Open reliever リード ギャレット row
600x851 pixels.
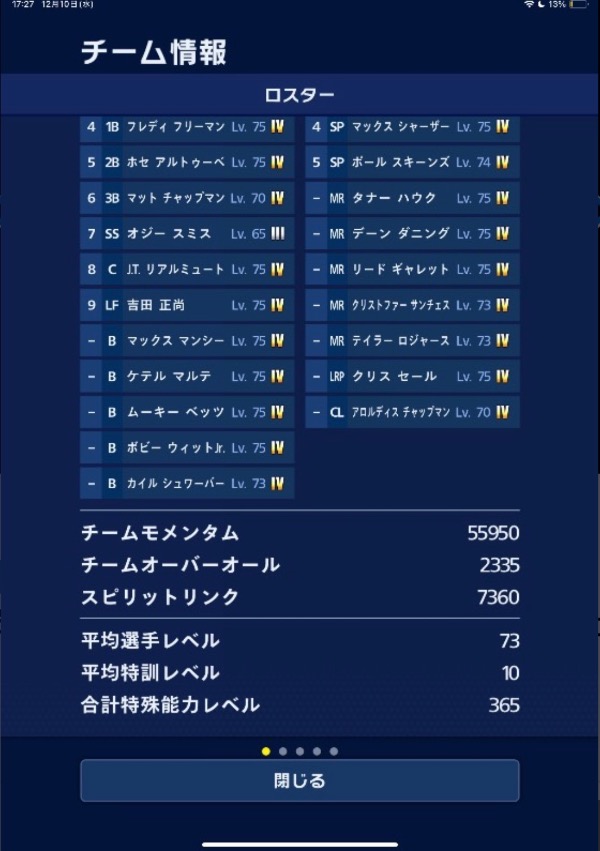tap(412, 269)
